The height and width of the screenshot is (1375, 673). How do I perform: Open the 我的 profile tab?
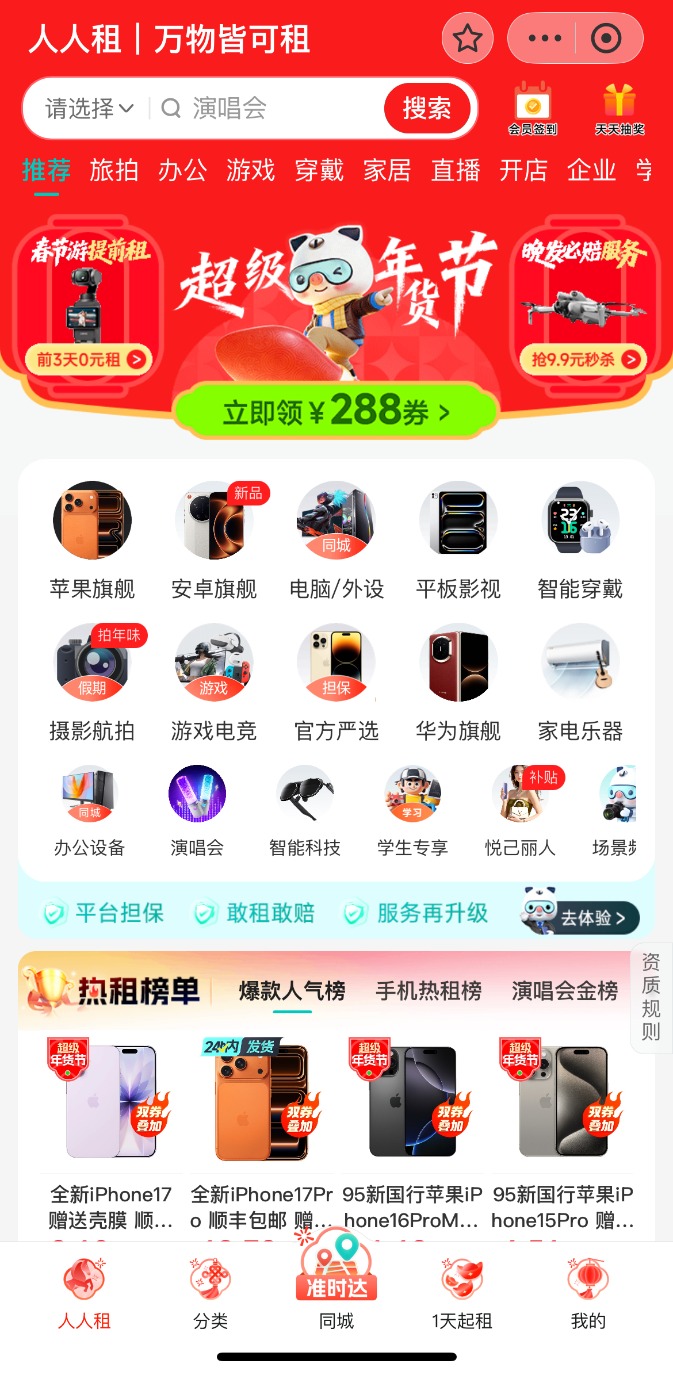(x=588, y=1294)
